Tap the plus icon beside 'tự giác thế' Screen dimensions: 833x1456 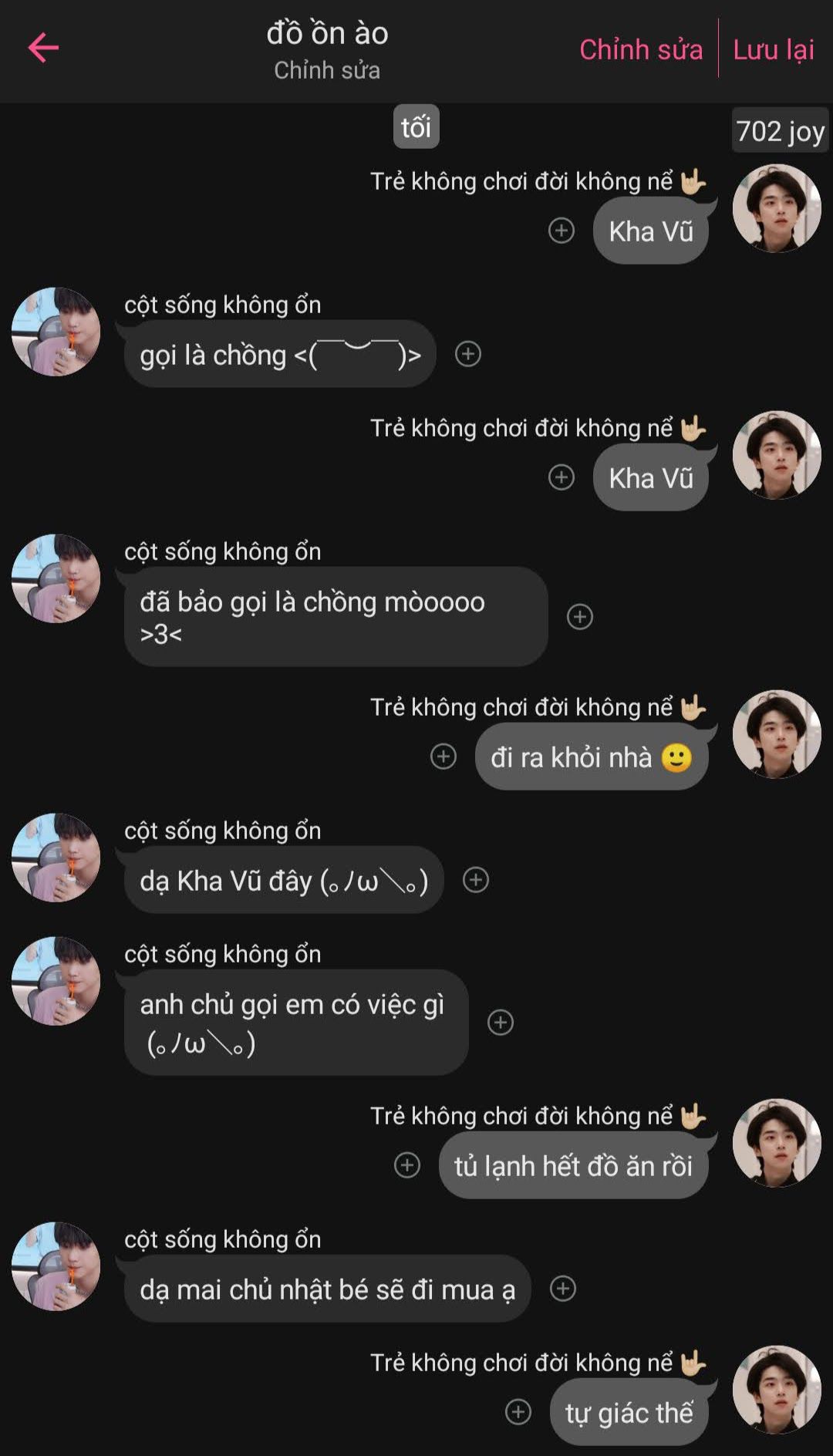click(518, 1411)
